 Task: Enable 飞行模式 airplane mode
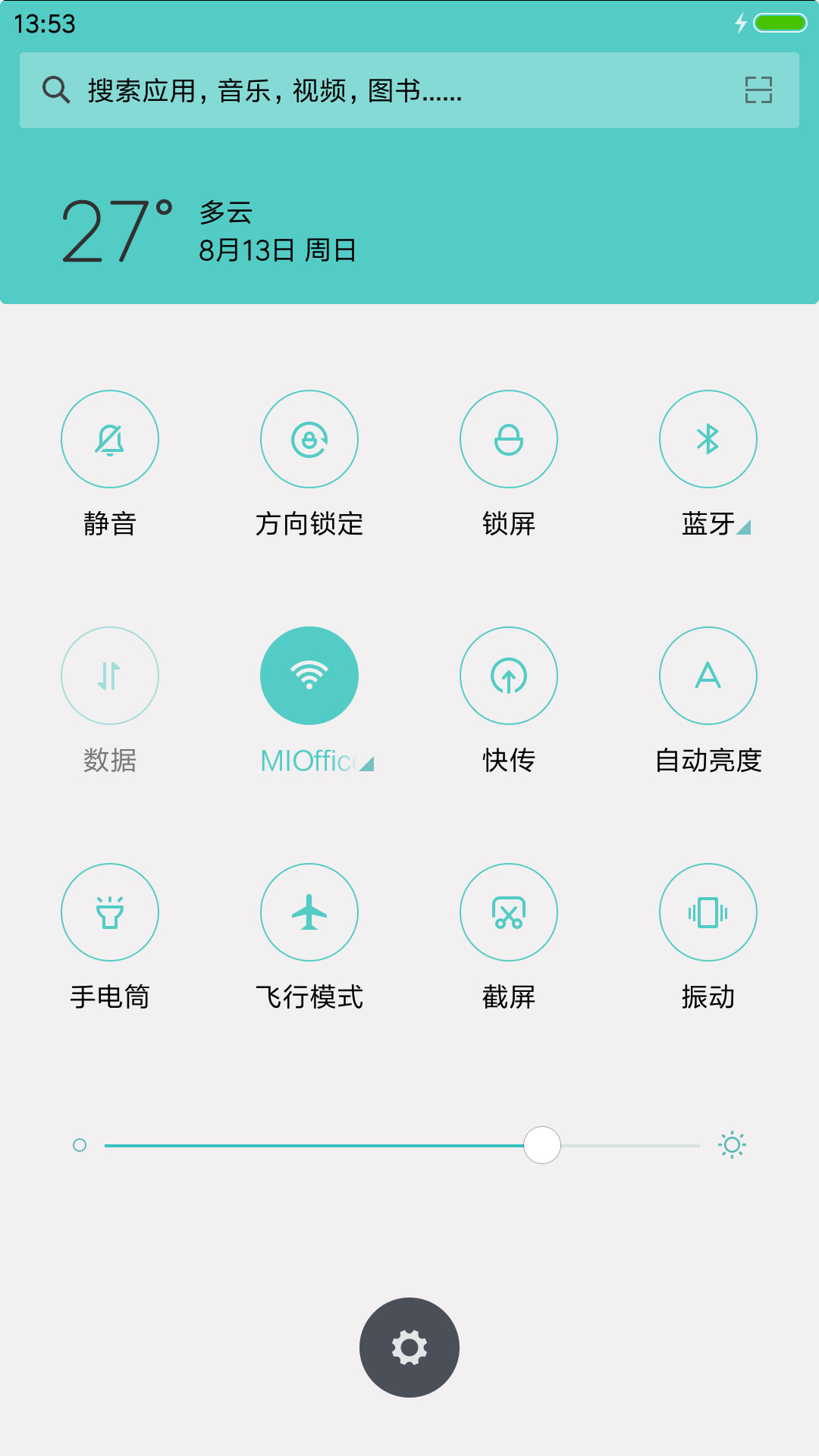(309, 912)
